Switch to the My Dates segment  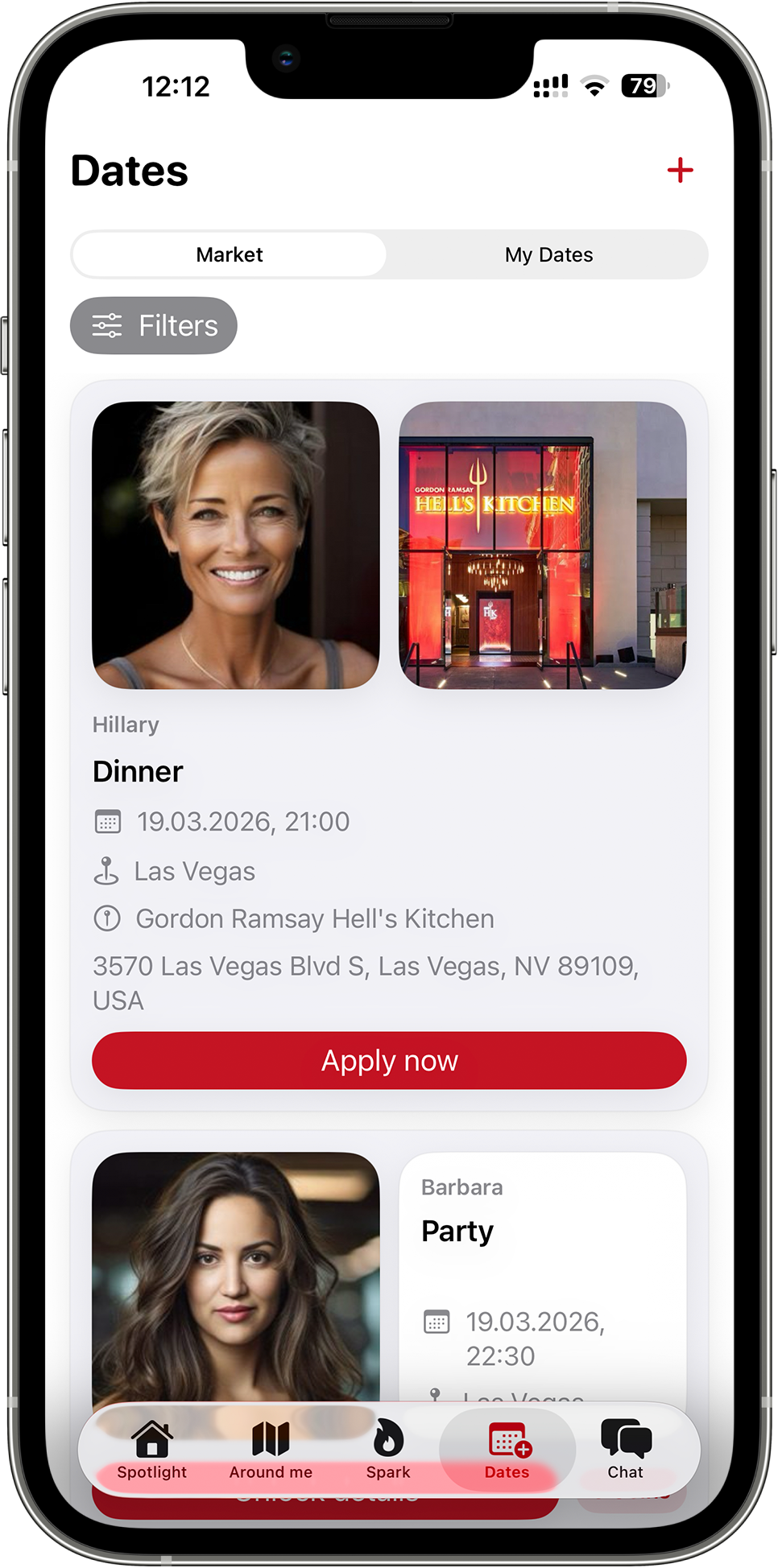pos(548,255)
